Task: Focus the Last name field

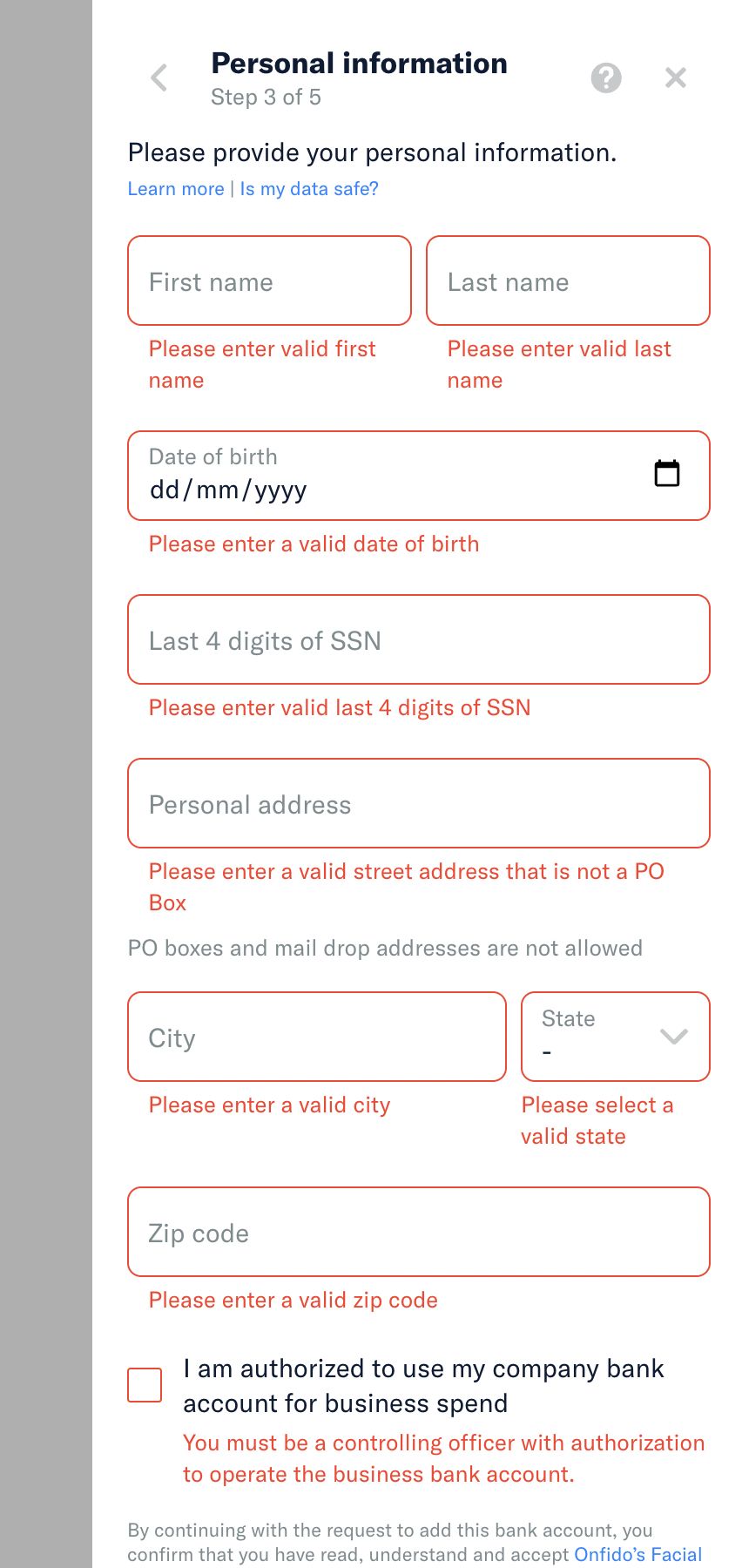Action: 568,280
